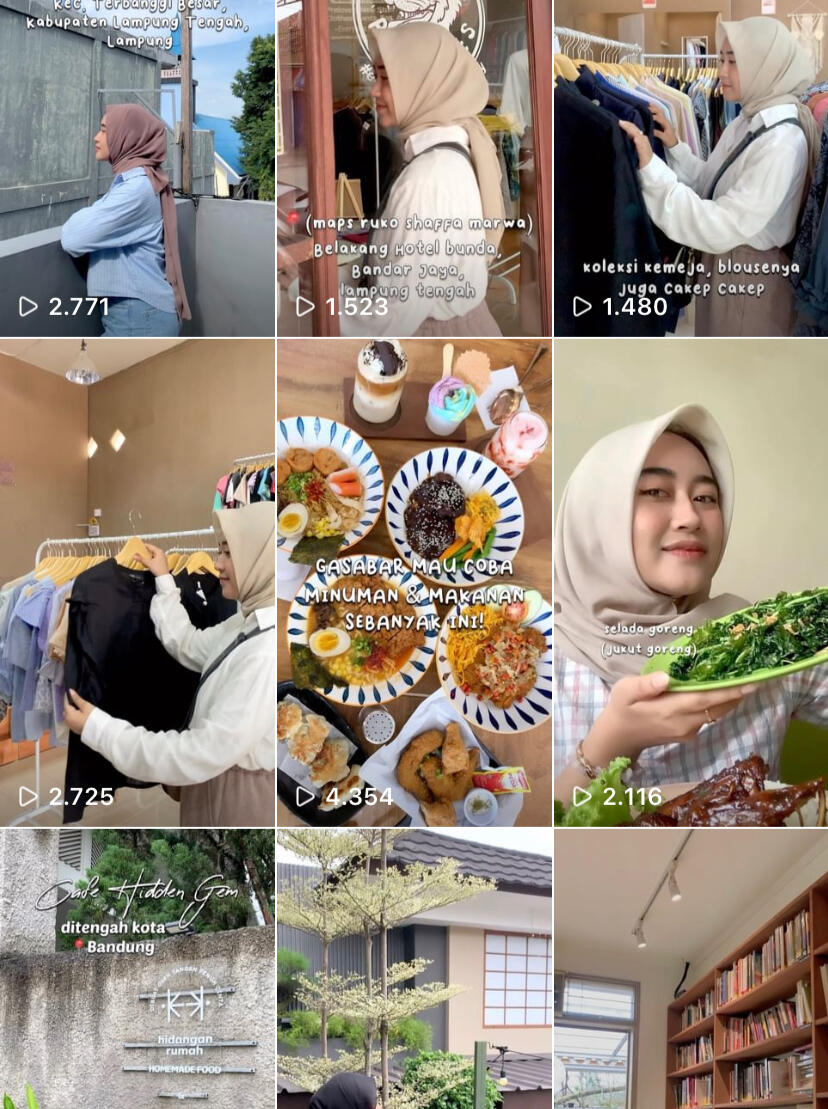Open the video showing trees and a house
Screen dimensions: 828x1109
[x=414, y=968]
